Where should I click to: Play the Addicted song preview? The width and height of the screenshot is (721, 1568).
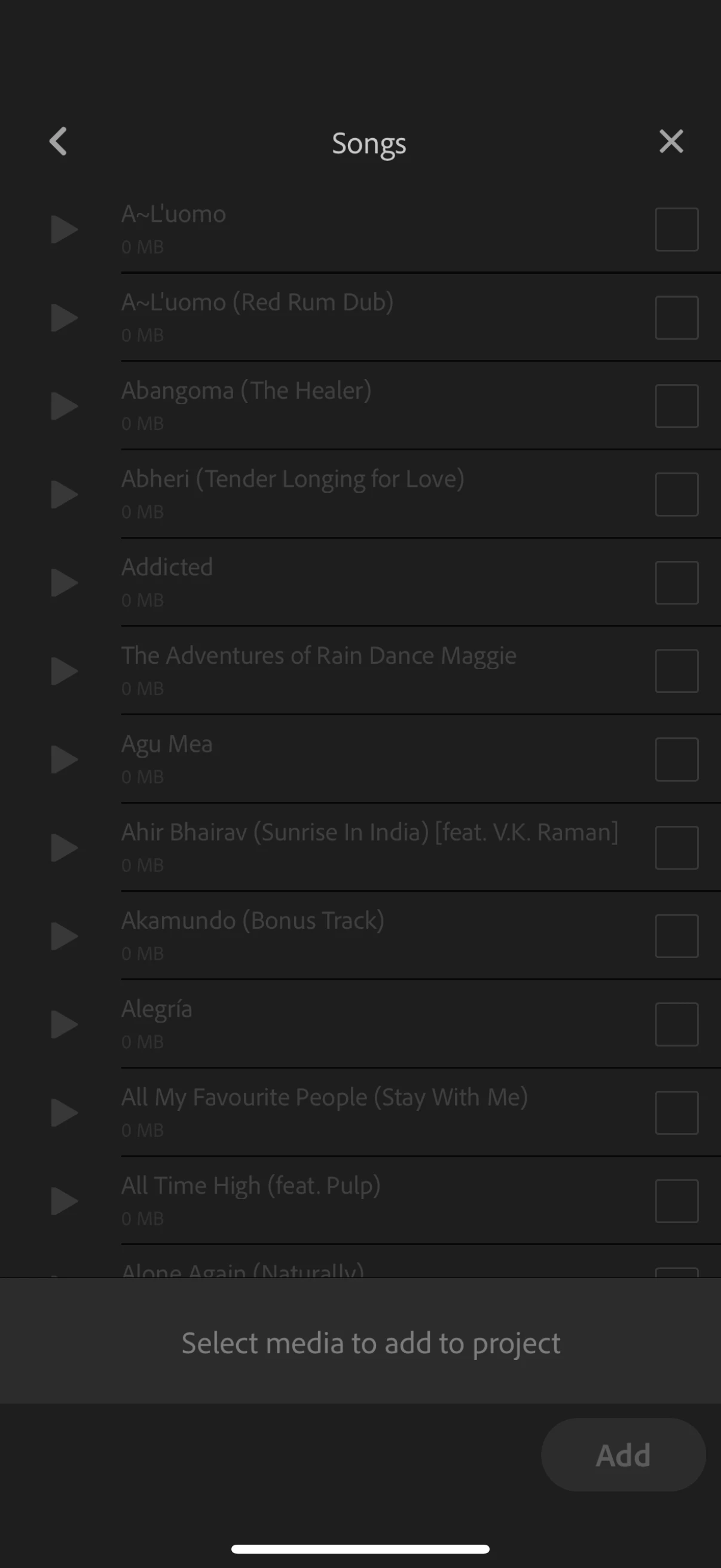click(x=64, y=582)
